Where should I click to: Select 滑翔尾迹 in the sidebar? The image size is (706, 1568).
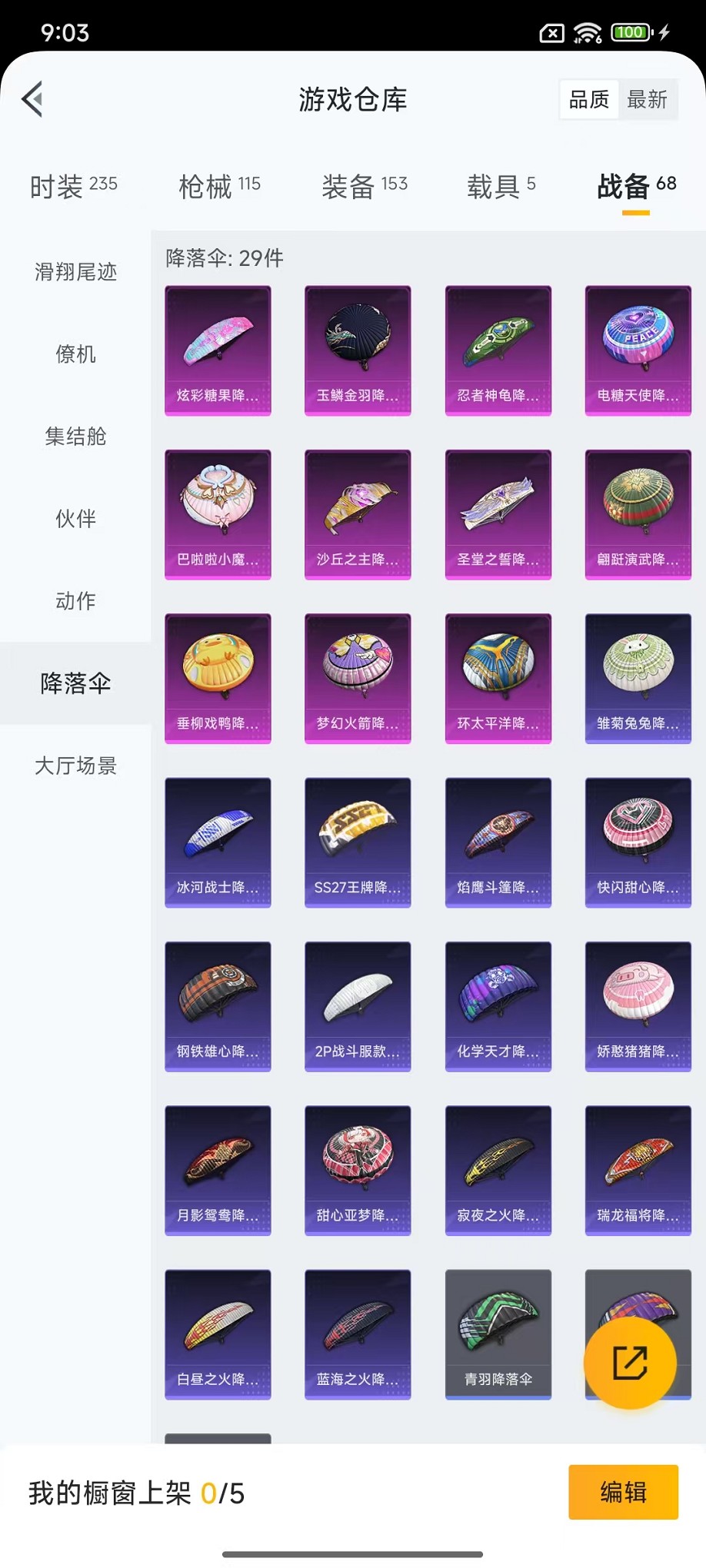point(75,272)
